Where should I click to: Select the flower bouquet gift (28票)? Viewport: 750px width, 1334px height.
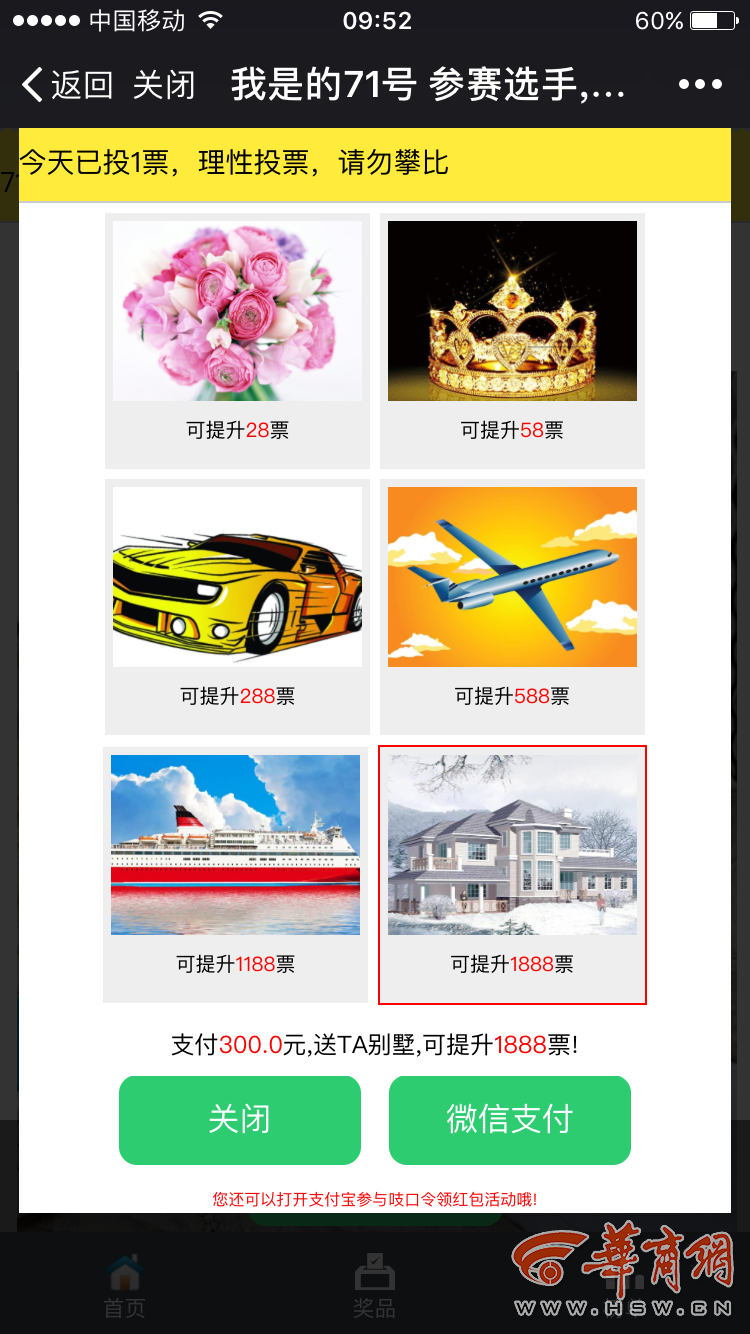click(237, 340)
